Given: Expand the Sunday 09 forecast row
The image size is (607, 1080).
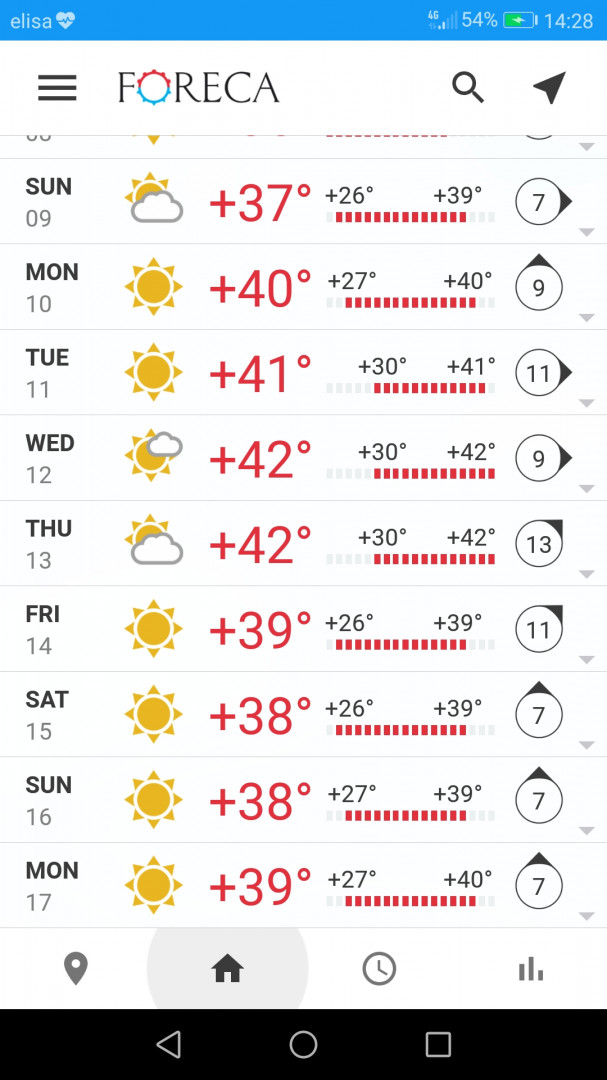Looking at the screenshot, I should pyautogui.click(x=586, y=233).
